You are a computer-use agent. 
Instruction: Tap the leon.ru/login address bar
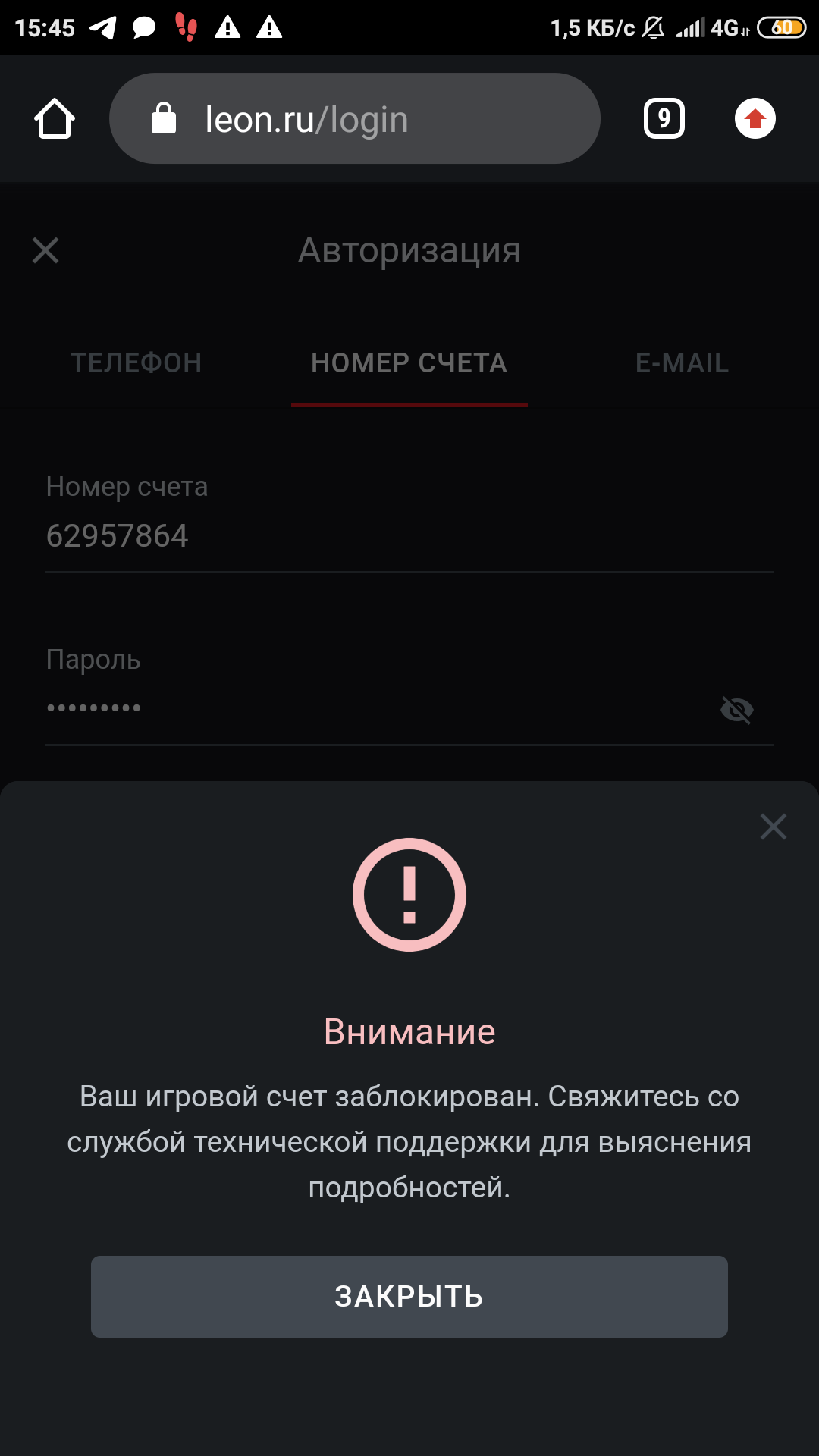click(355, 119)
